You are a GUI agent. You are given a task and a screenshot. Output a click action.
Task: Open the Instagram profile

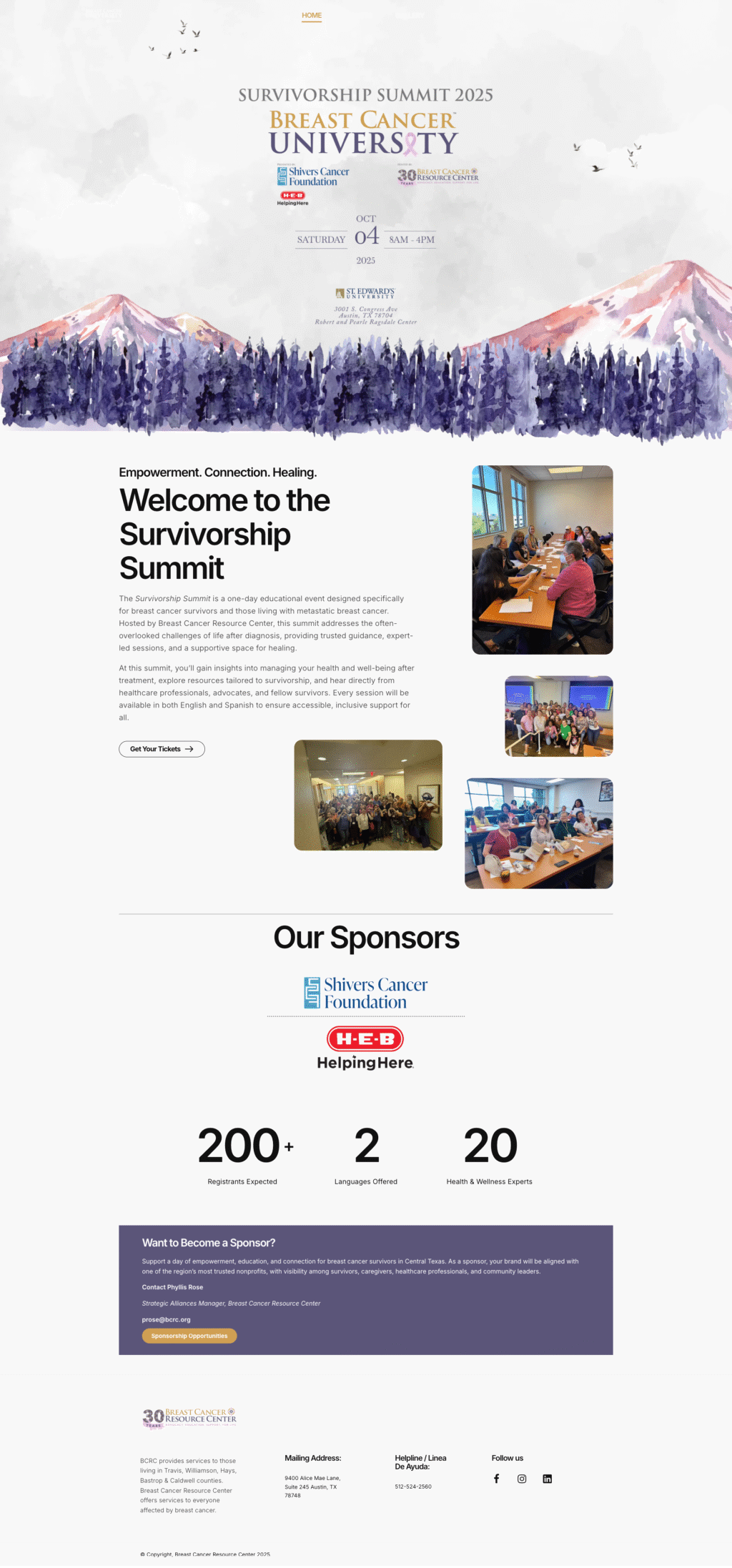522,1479
